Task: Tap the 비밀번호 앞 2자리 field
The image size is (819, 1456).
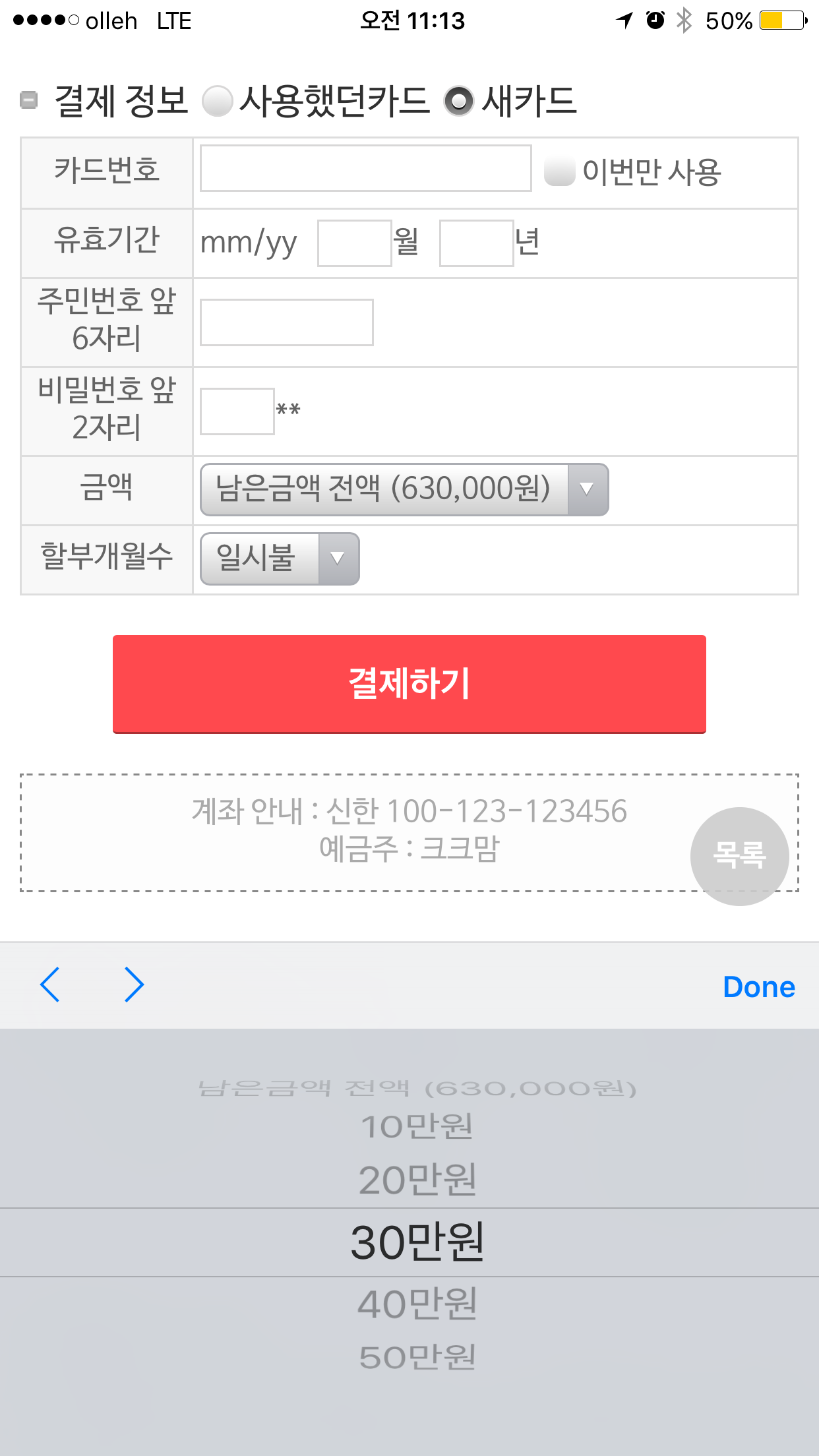Action: click(x=237, y=411)
